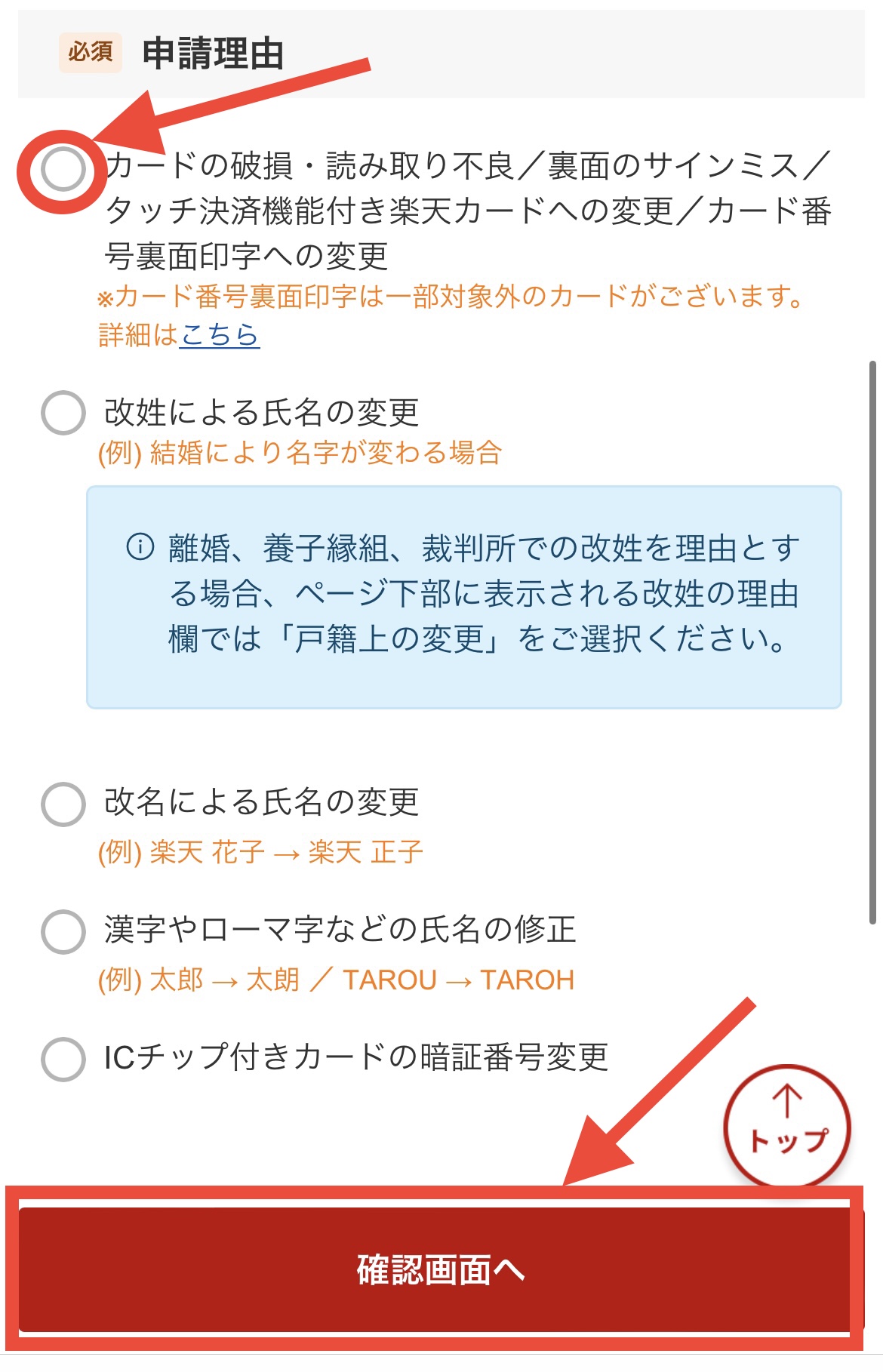
Task: Pick 漢字やローマ字などの氏名の修正
Action: click(x=63, y=931)
